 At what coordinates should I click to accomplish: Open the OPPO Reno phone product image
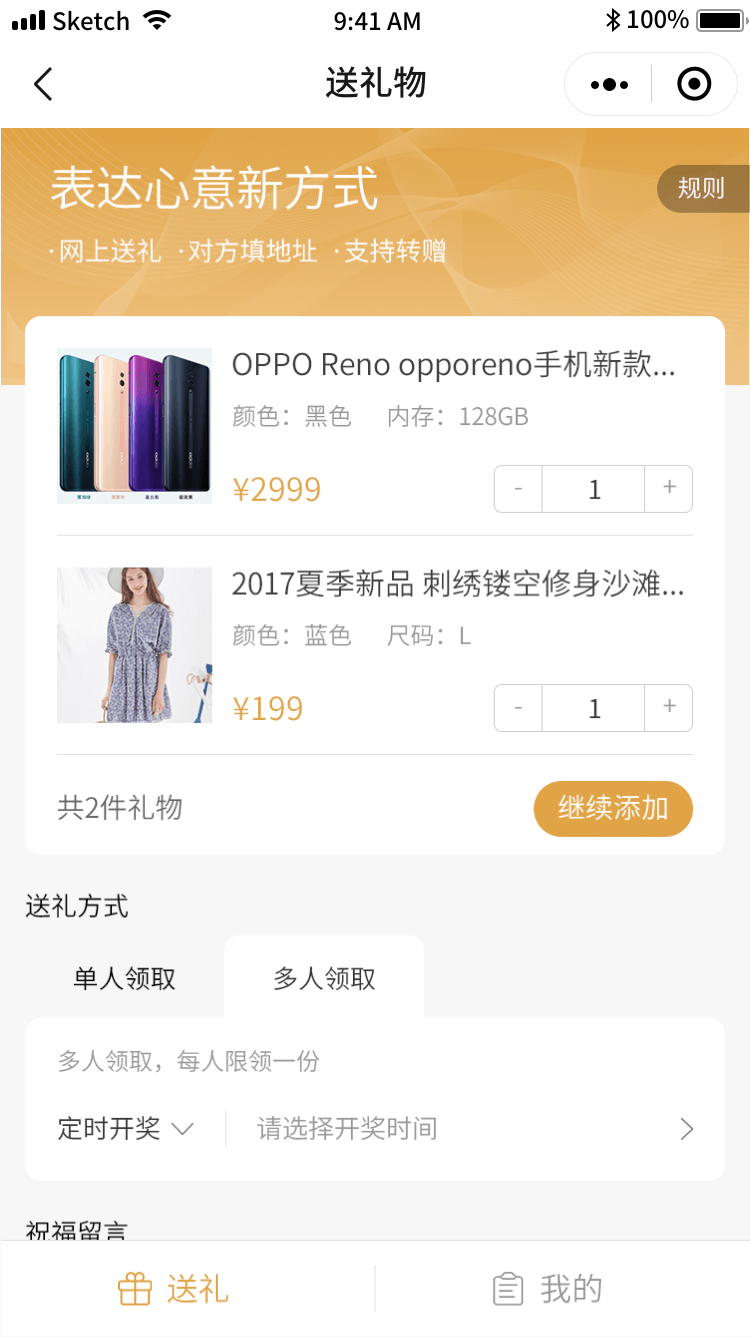[135, 426]
